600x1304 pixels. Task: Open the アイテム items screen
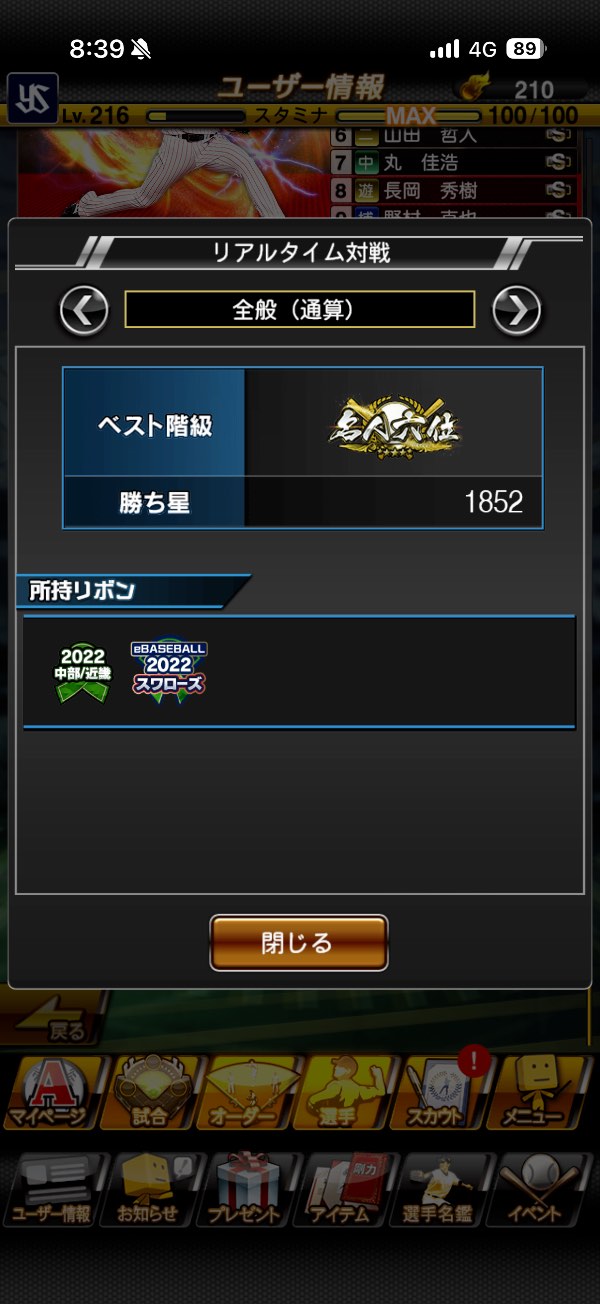click(x=345, y=1190)
